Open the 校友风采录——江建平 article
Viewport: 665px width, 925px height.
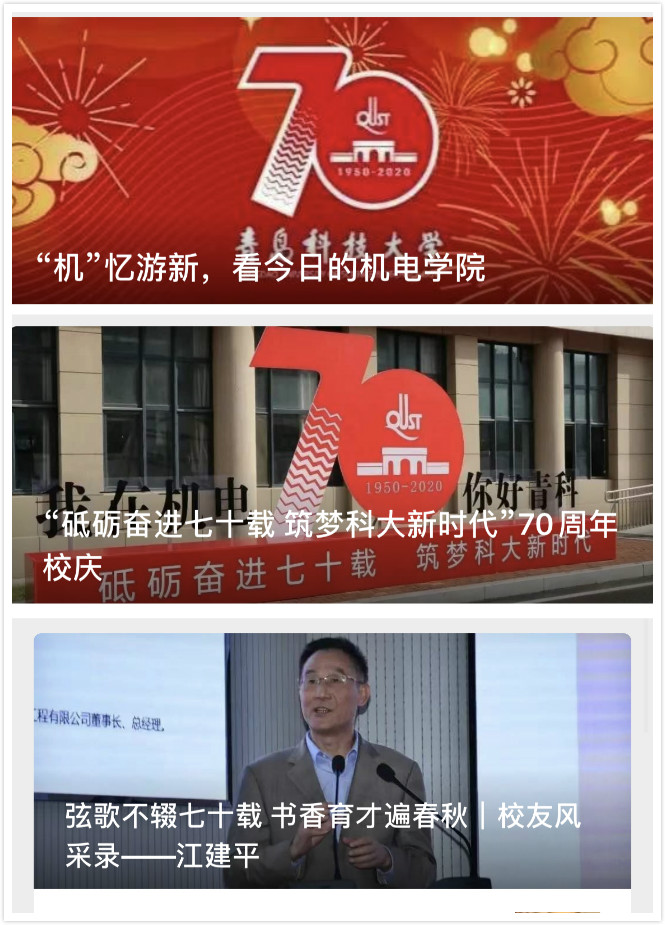[x=332, y=760]
